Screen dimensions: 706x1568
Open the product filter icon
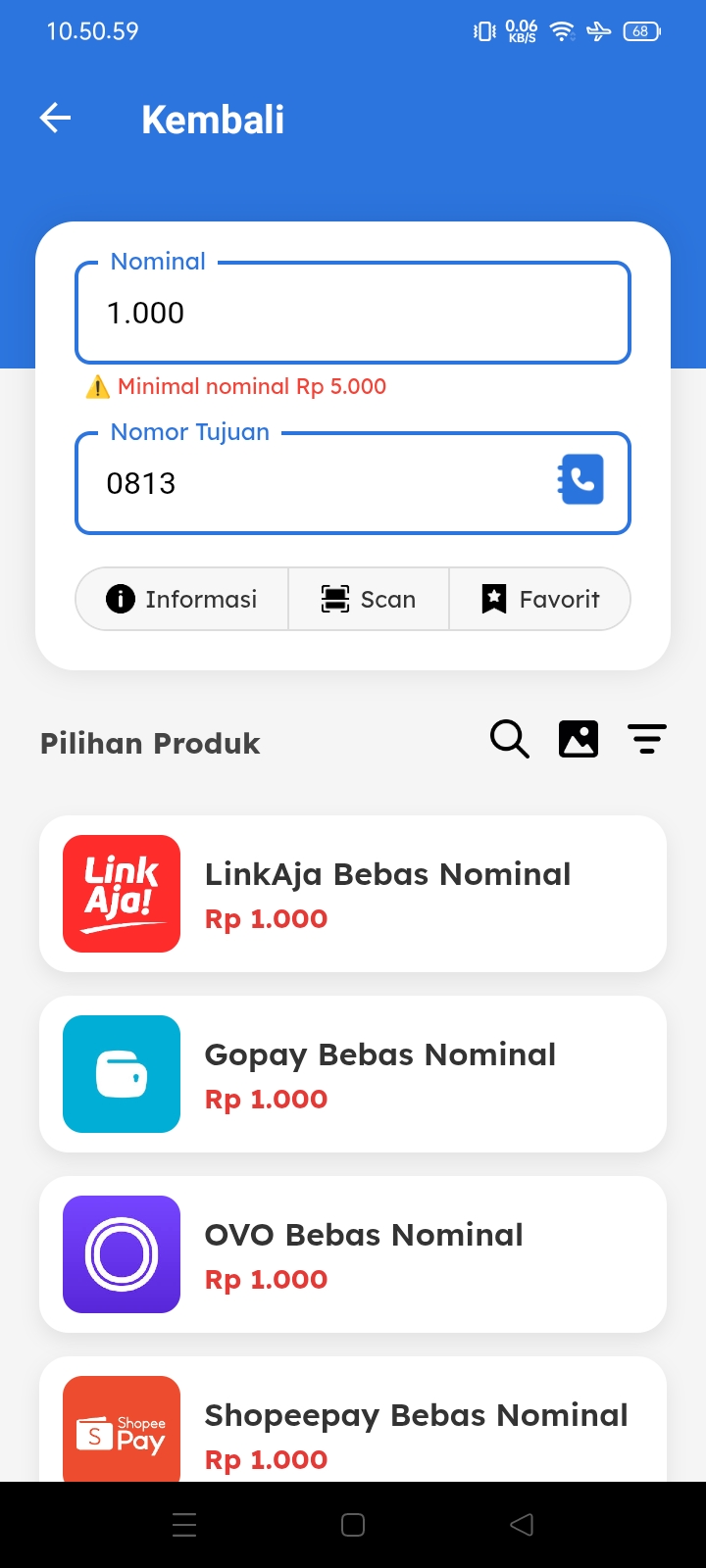(x=647, y=739)
